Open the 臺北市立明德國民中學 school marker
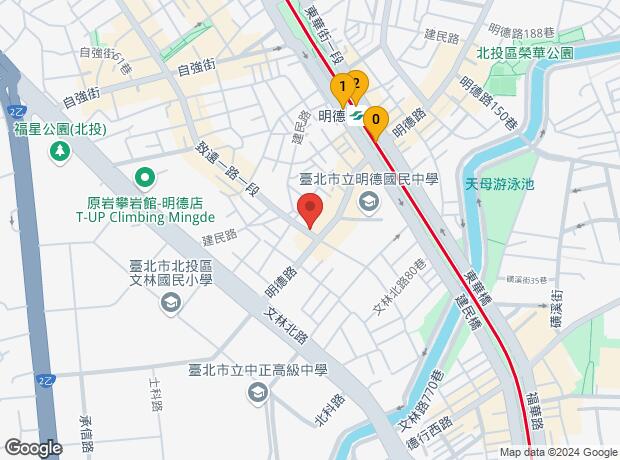 click(x=370, y=203)
